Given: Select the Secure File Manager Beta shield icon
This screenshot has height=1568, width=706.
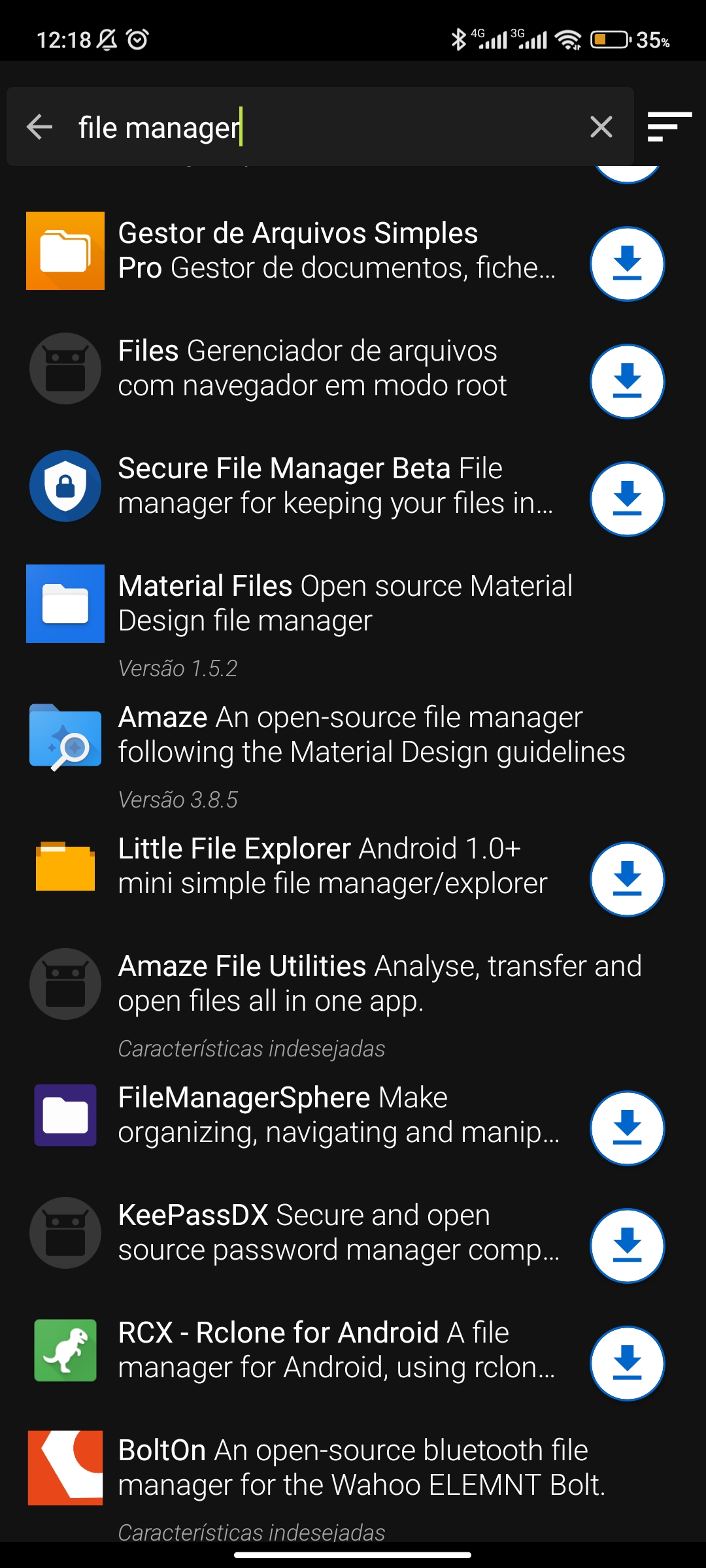Looking at the screenshot, I should click(x=65, y=487).
